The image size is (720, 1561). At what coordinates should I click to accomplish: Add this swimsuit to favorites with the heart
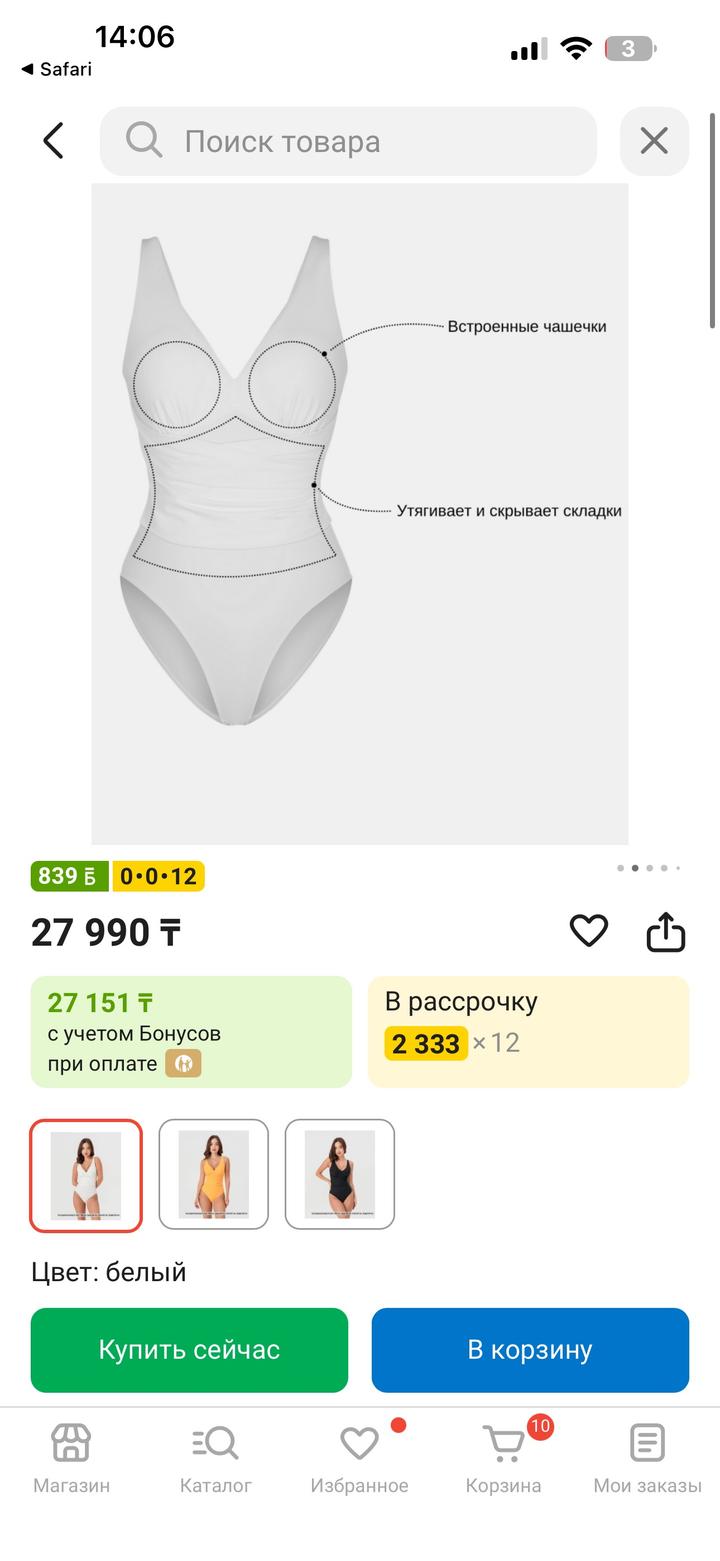click(589, 931)
